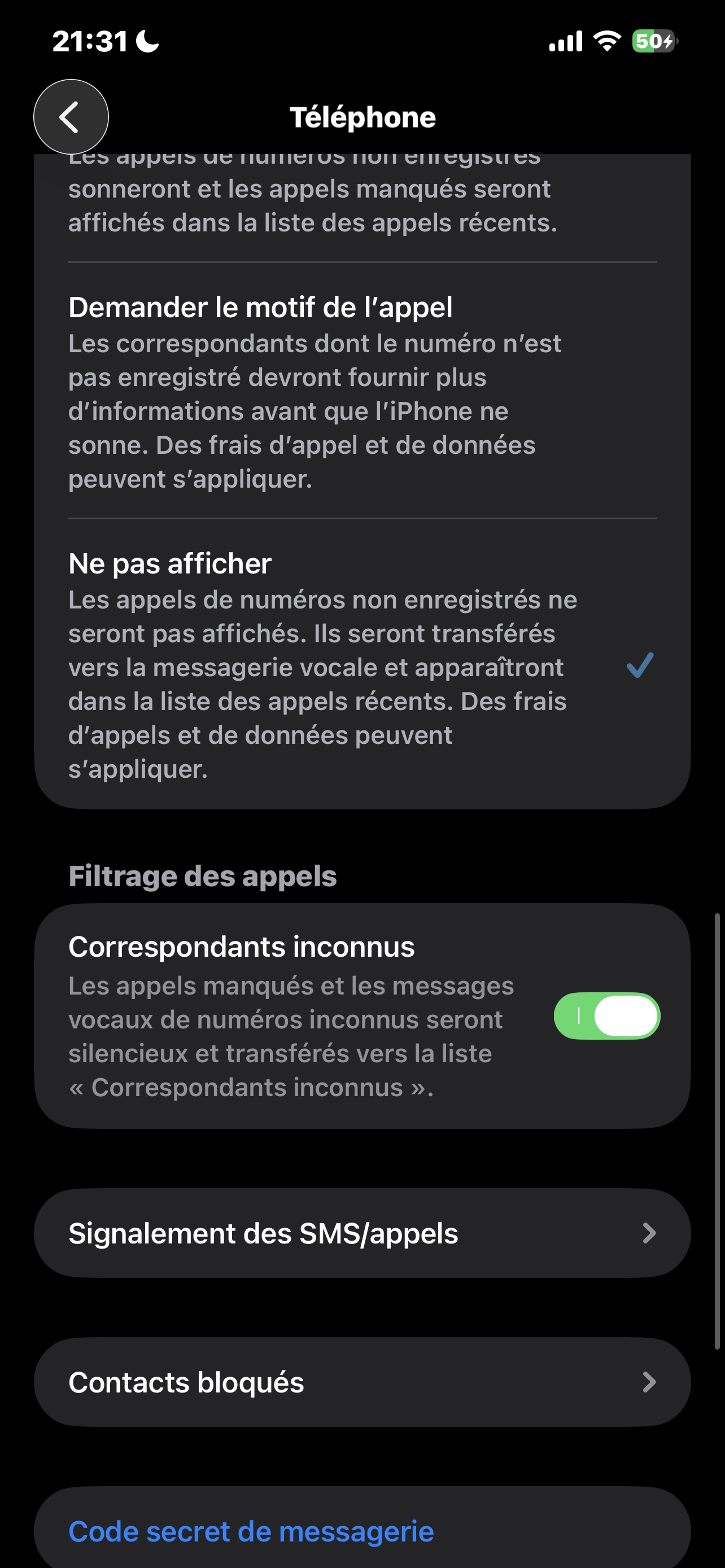
Task: Open Contacts bloqués list
Action: 361,1382
